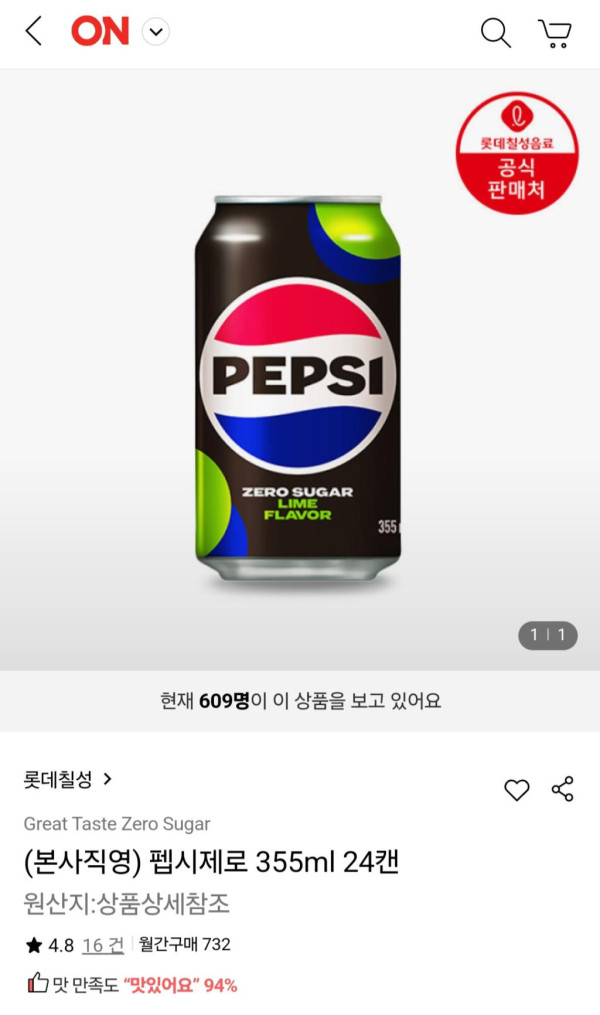Share this Pepsi product
600x1015 pixels.
click(563, 789)
